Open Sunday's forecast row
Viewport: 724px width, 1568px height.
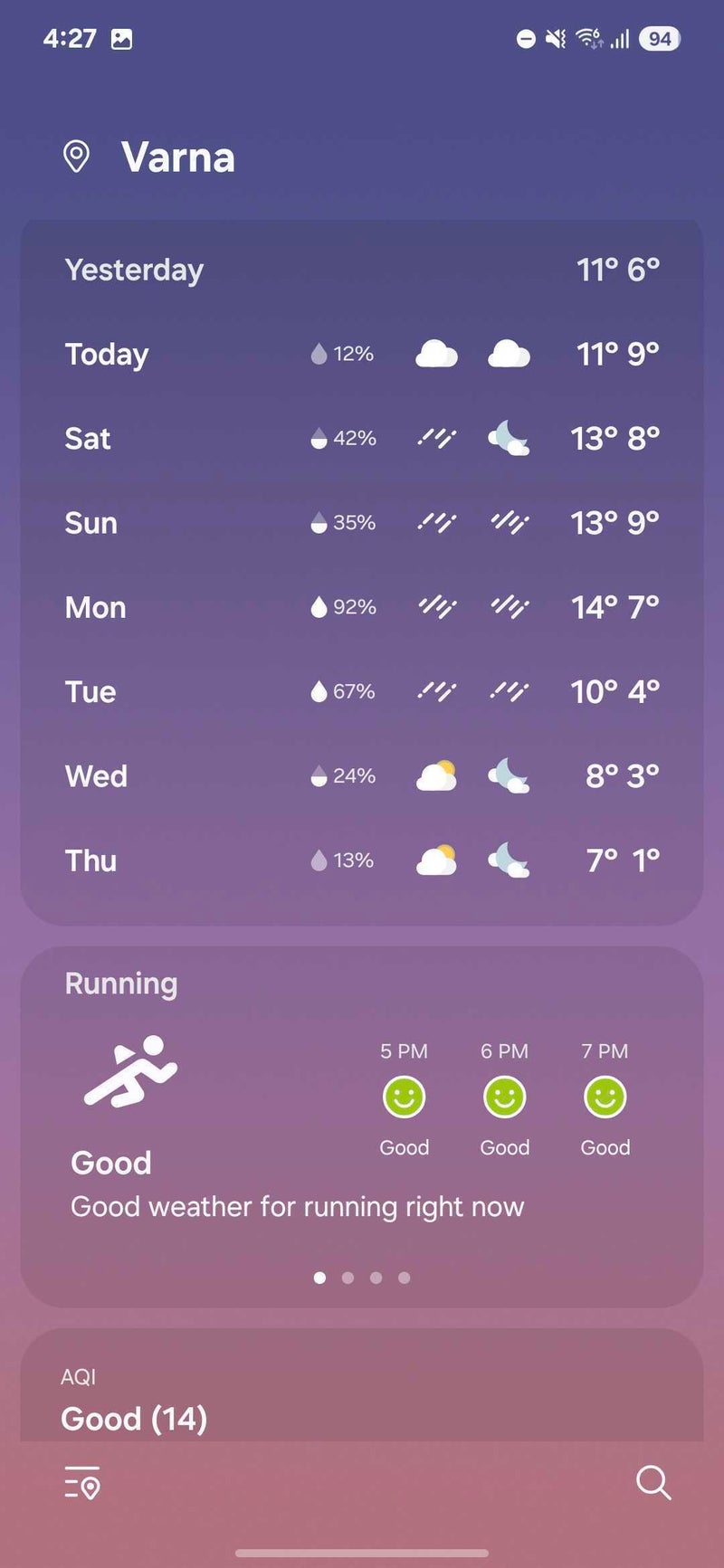coord(362,523)
